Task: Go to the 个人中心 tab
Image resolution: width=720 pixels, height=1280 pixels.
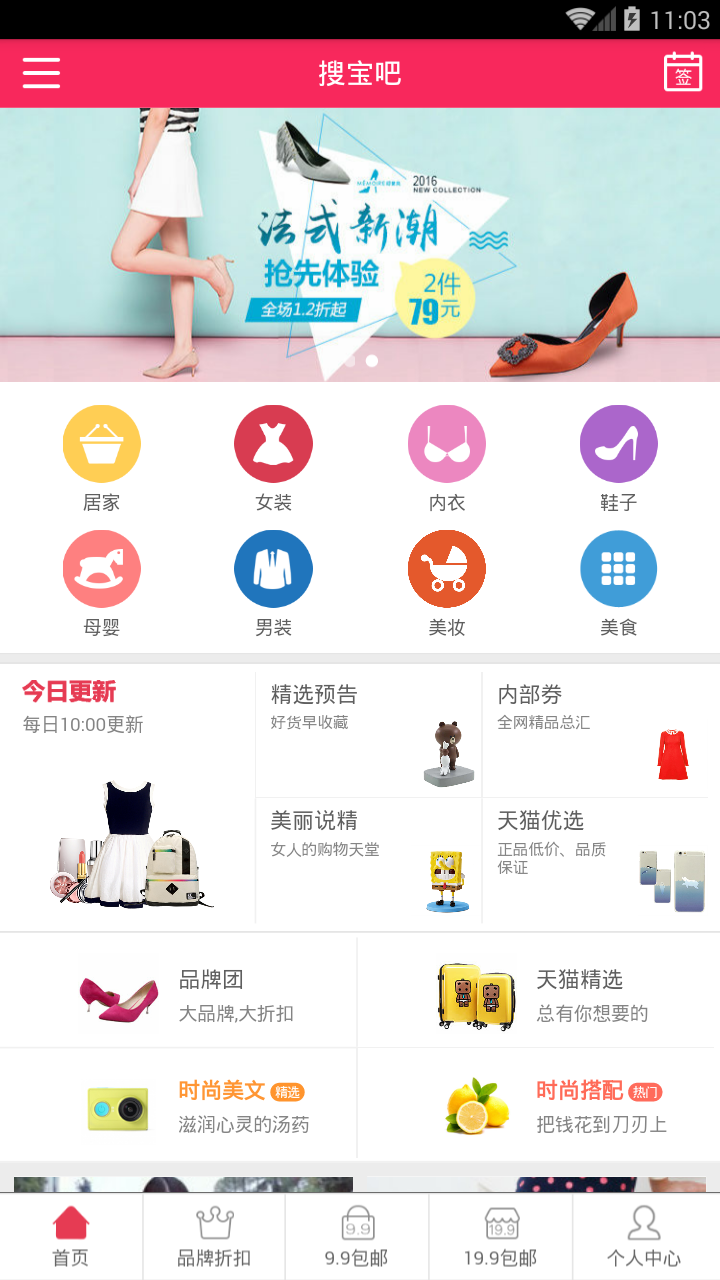Action: pos(644,1238)
